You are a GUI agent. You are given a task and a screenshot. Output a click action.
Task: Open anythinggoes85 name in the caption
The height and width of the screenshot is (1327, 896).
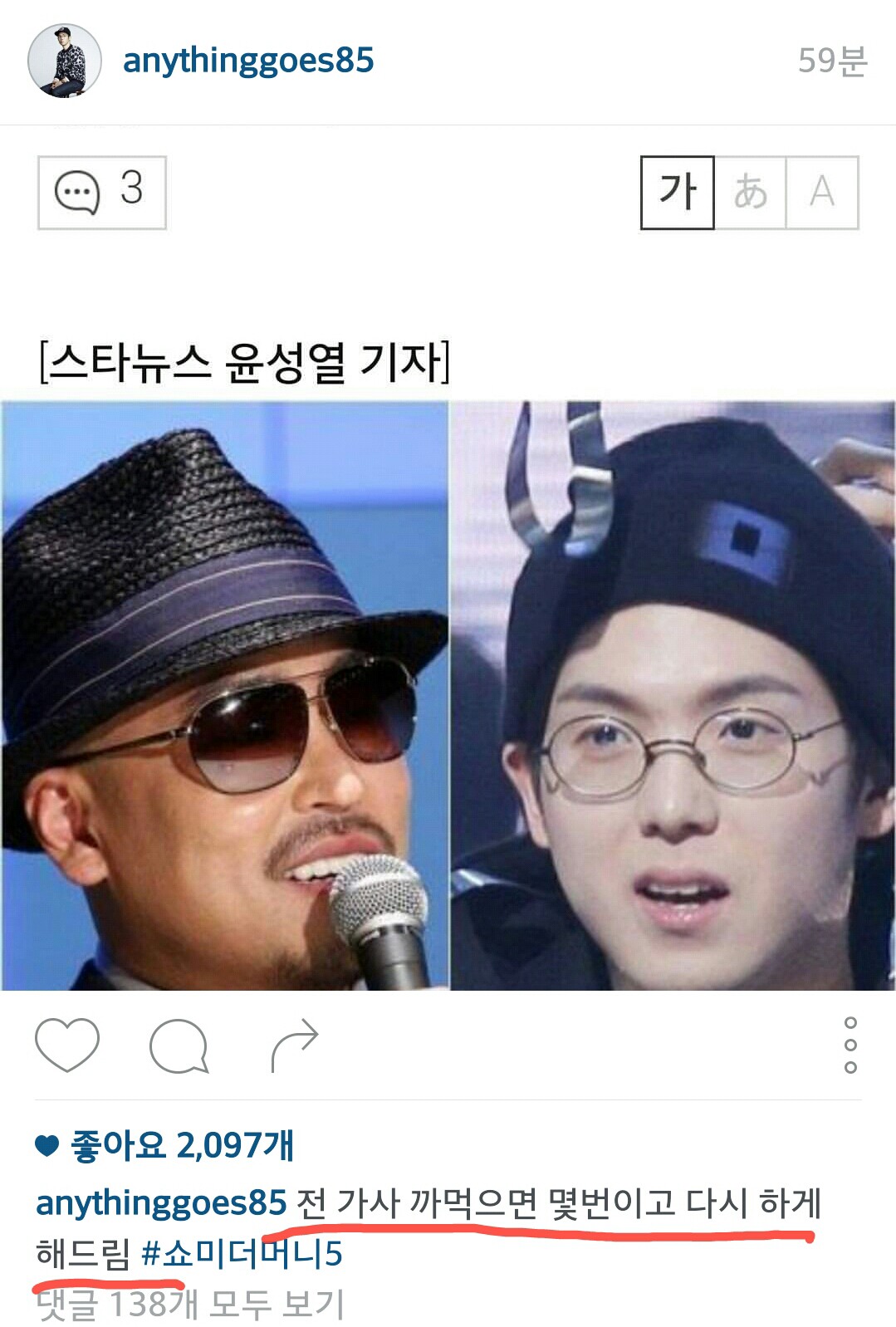point(161,1202)
